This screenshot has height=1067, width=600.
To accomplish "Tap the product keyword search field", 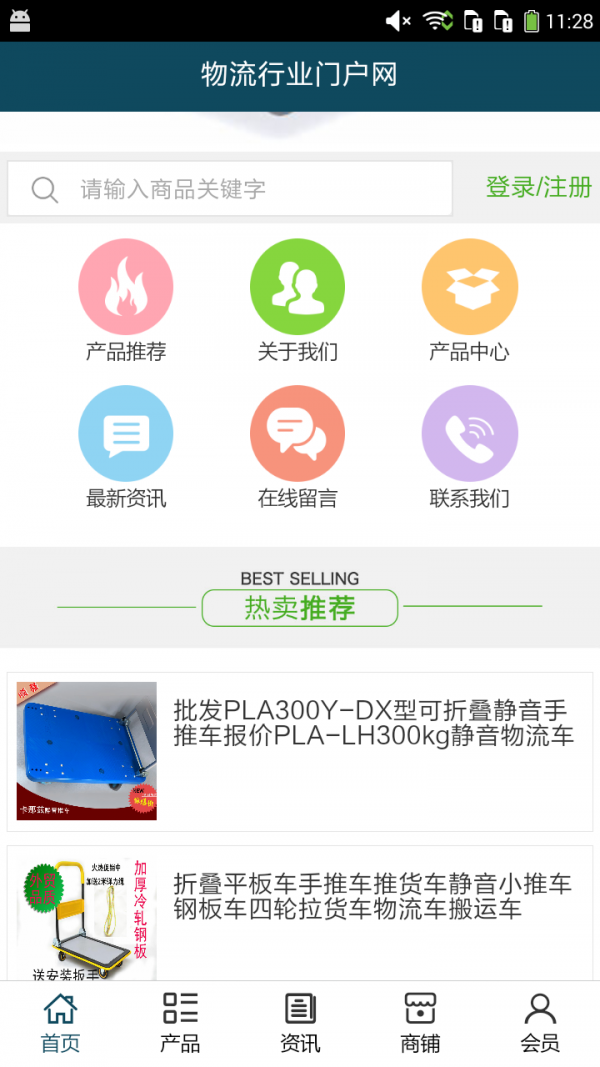I will pos(230,189).
